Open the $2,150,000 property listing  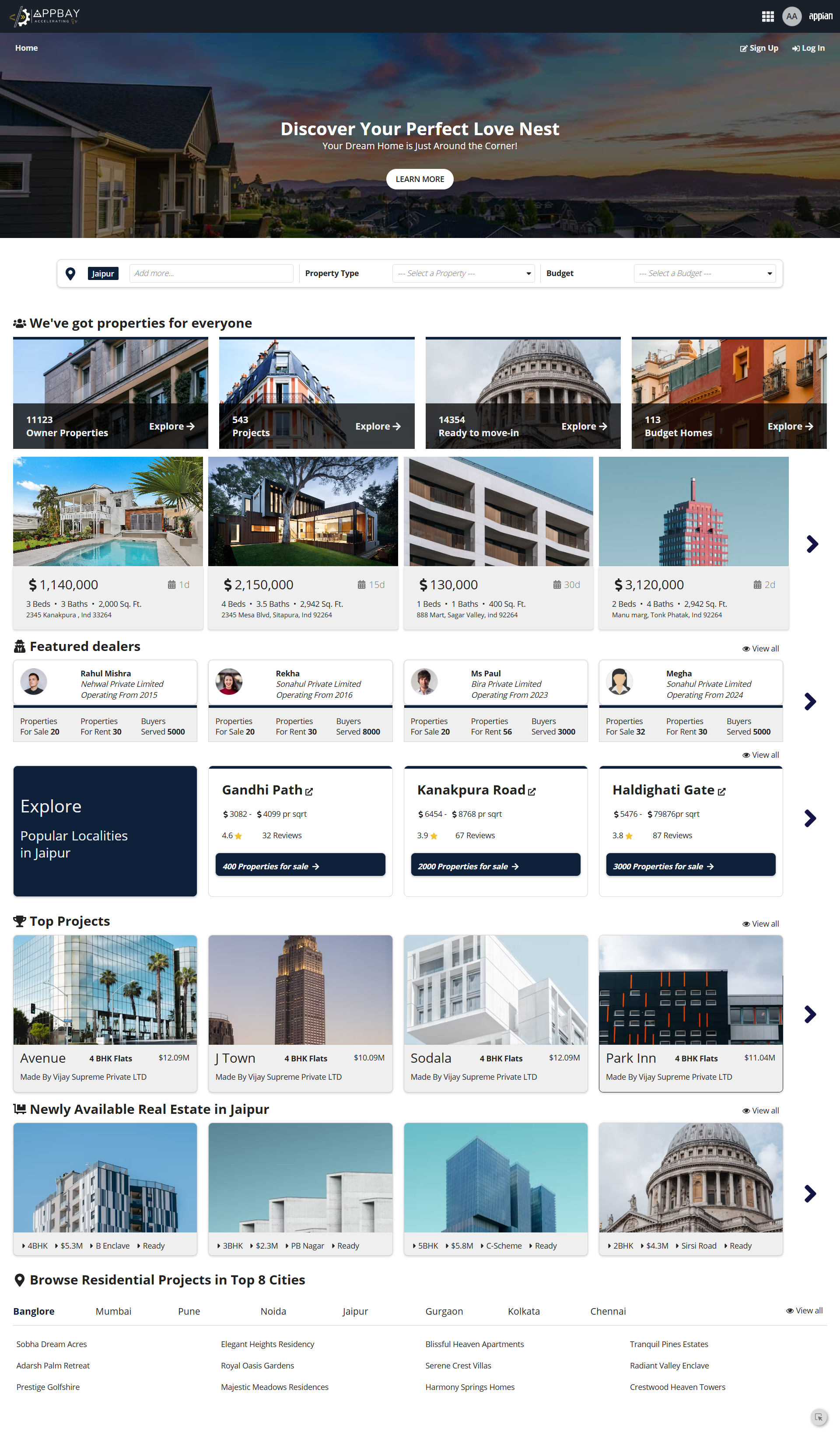(x=303, y=541)
